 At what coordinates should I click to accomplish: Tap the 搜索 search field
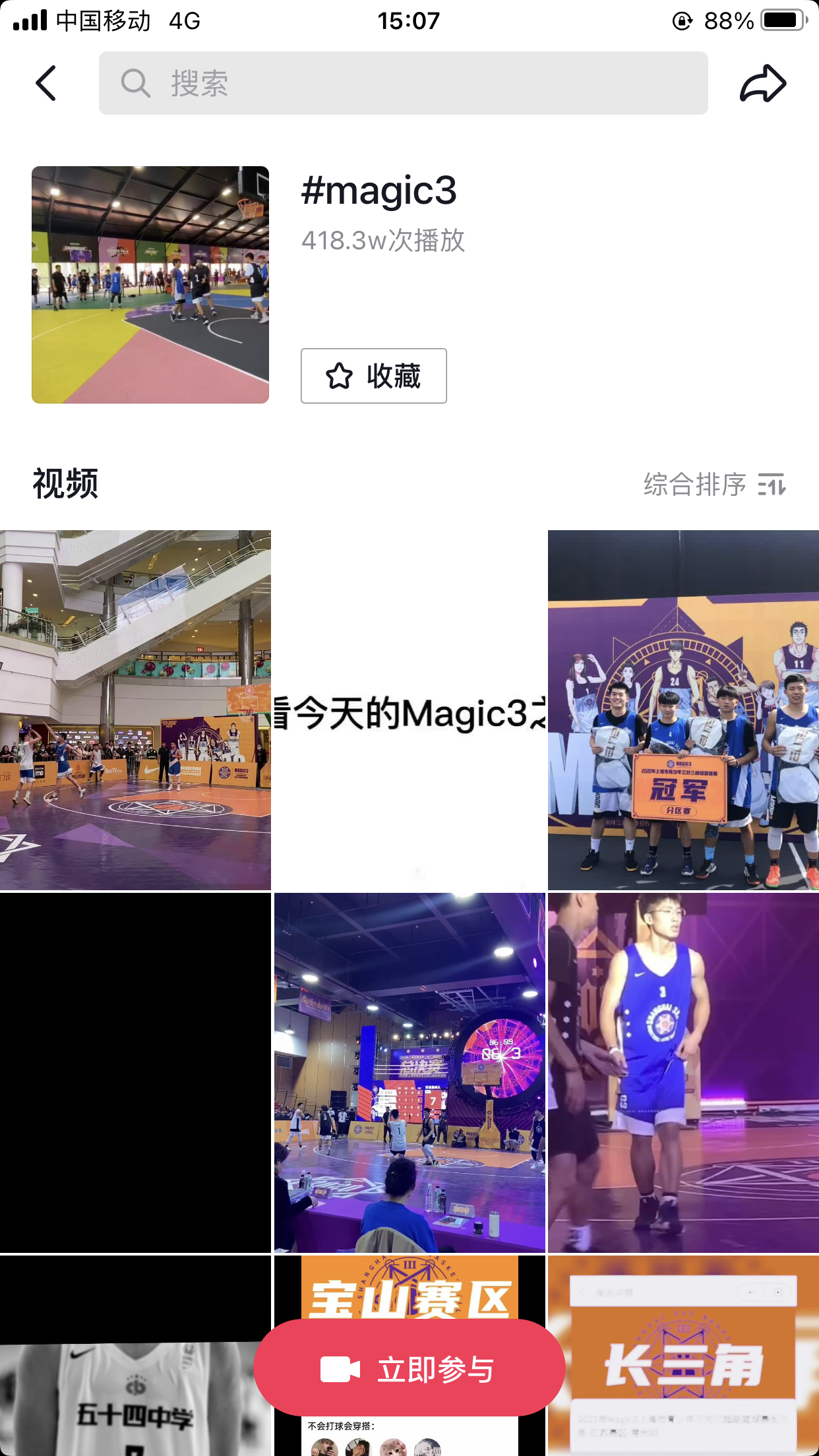click(x=402, y=84)
